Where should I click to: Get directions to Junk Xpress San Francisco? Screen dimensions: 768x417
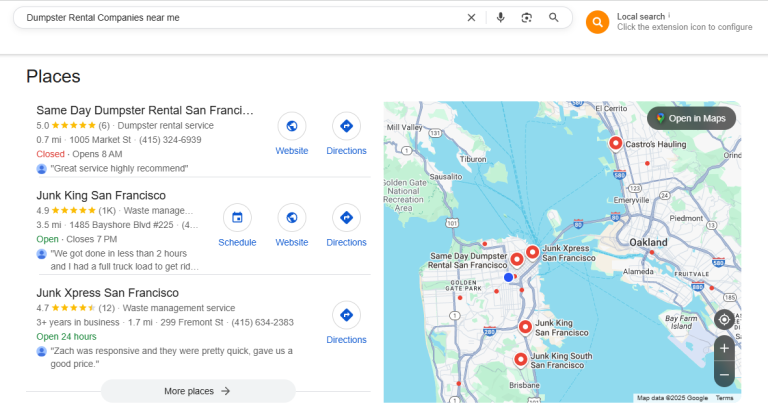click(x=346, y=315)
